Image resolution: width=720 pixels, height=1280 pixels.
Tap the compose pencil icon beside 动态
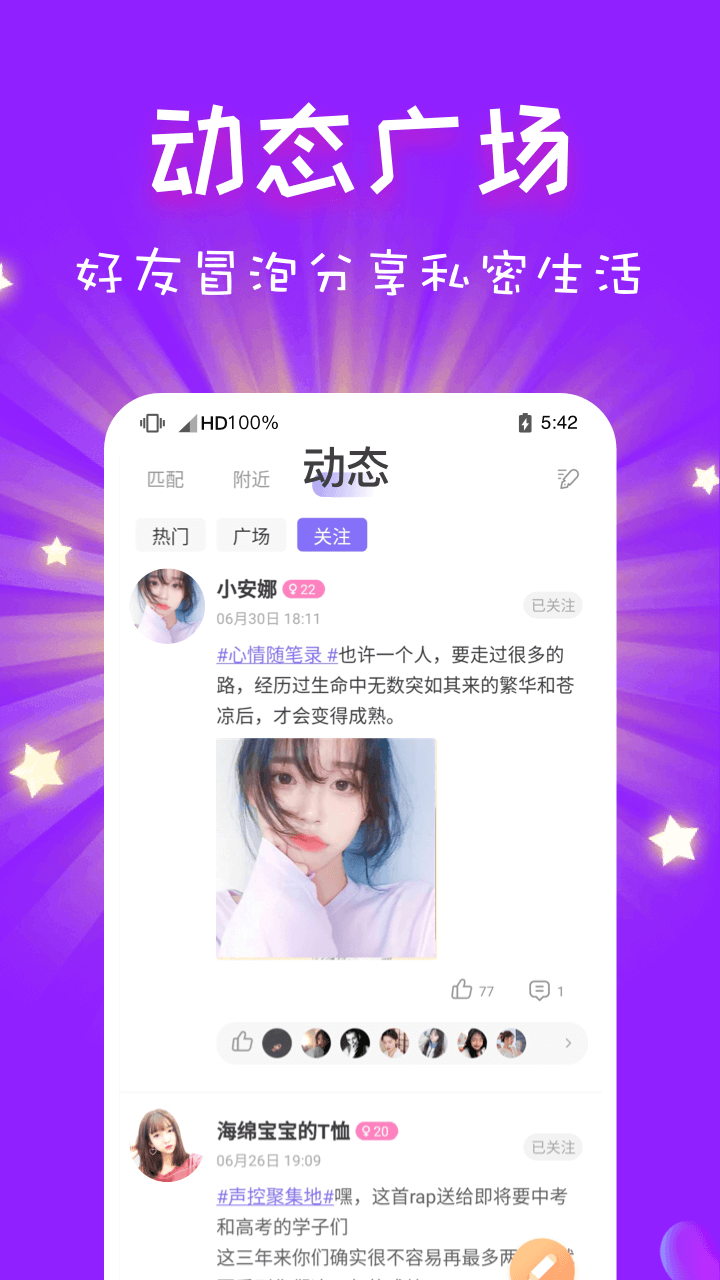tap(567, 478)
